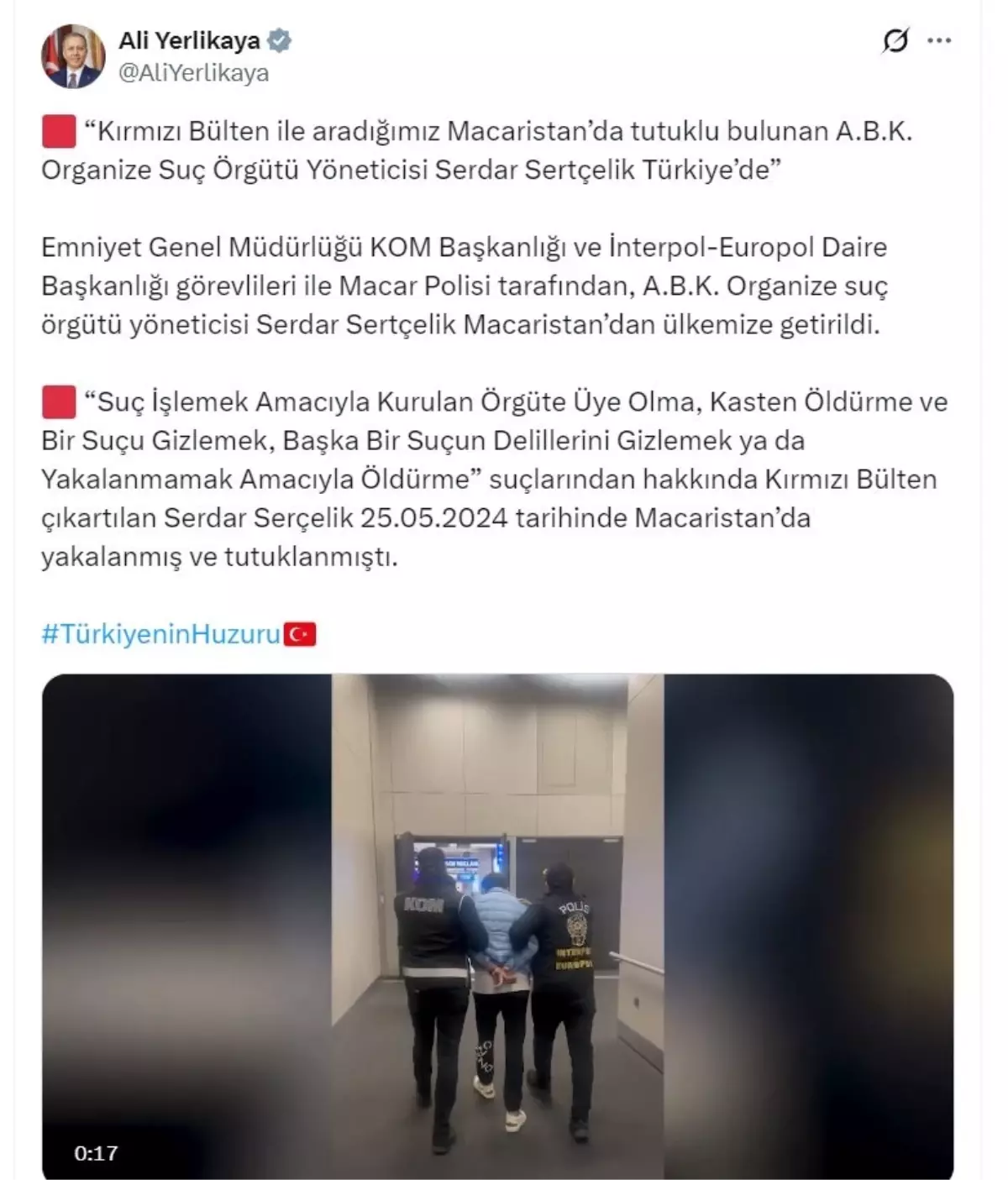This screenshot has height=1180, width=1008.
Task: Open Ali Yerlikaya's profile picture
Action: coord(73,56)
